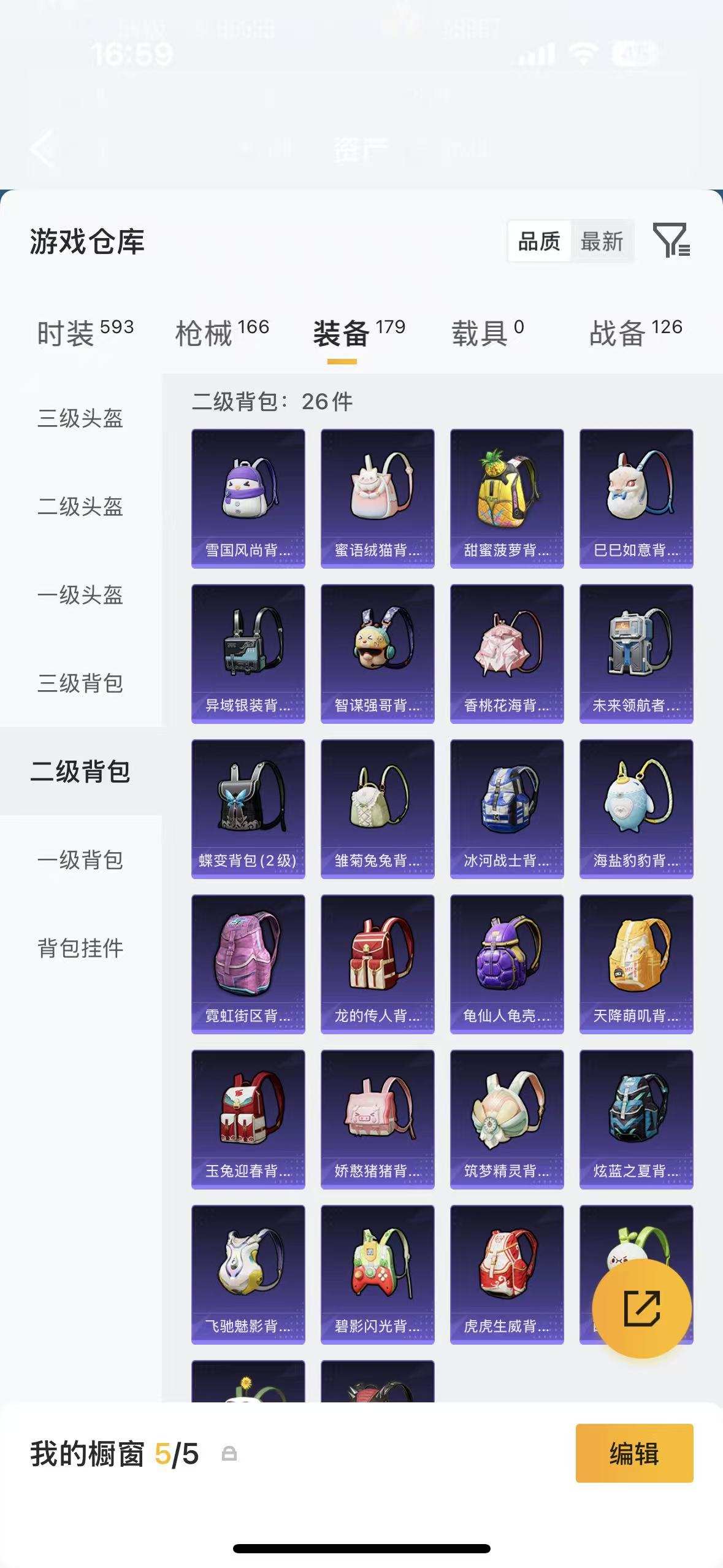Viewport: 723px width, 1568px height.
Task: Click the back arrow at top left
Action: [42, 149]
